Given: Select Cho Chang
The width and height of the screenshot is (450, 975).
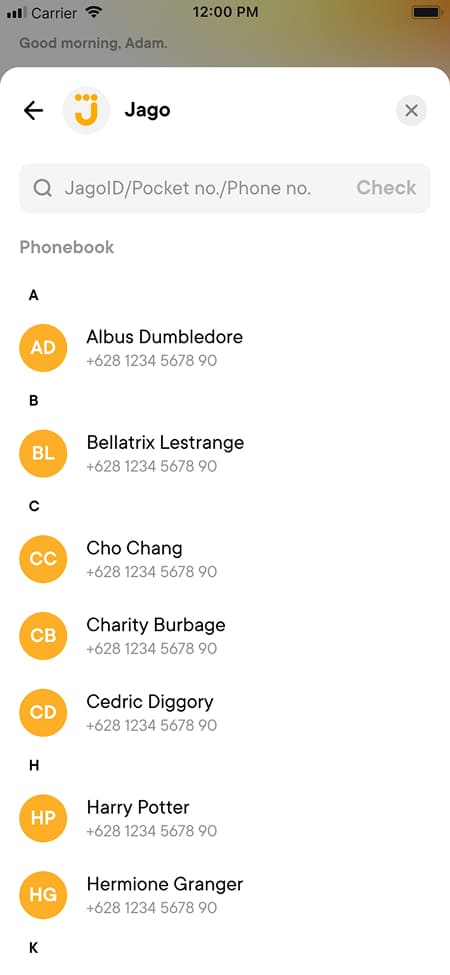Looking at the screenshot, I should coord(225,559).
